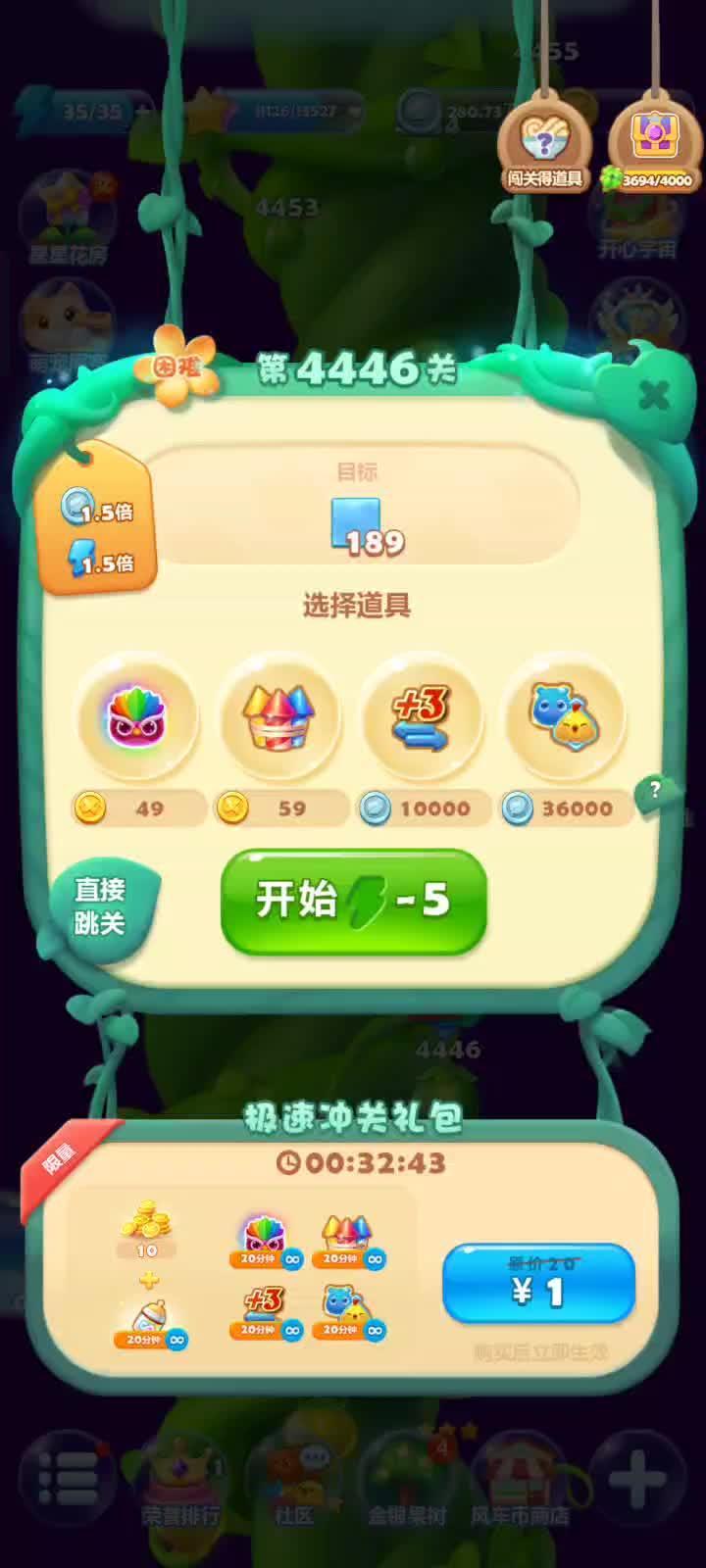Viewport: 706px width, 1568px height.
Task: Open the question mark help for boosters
Action: click(x=655, y=789)
